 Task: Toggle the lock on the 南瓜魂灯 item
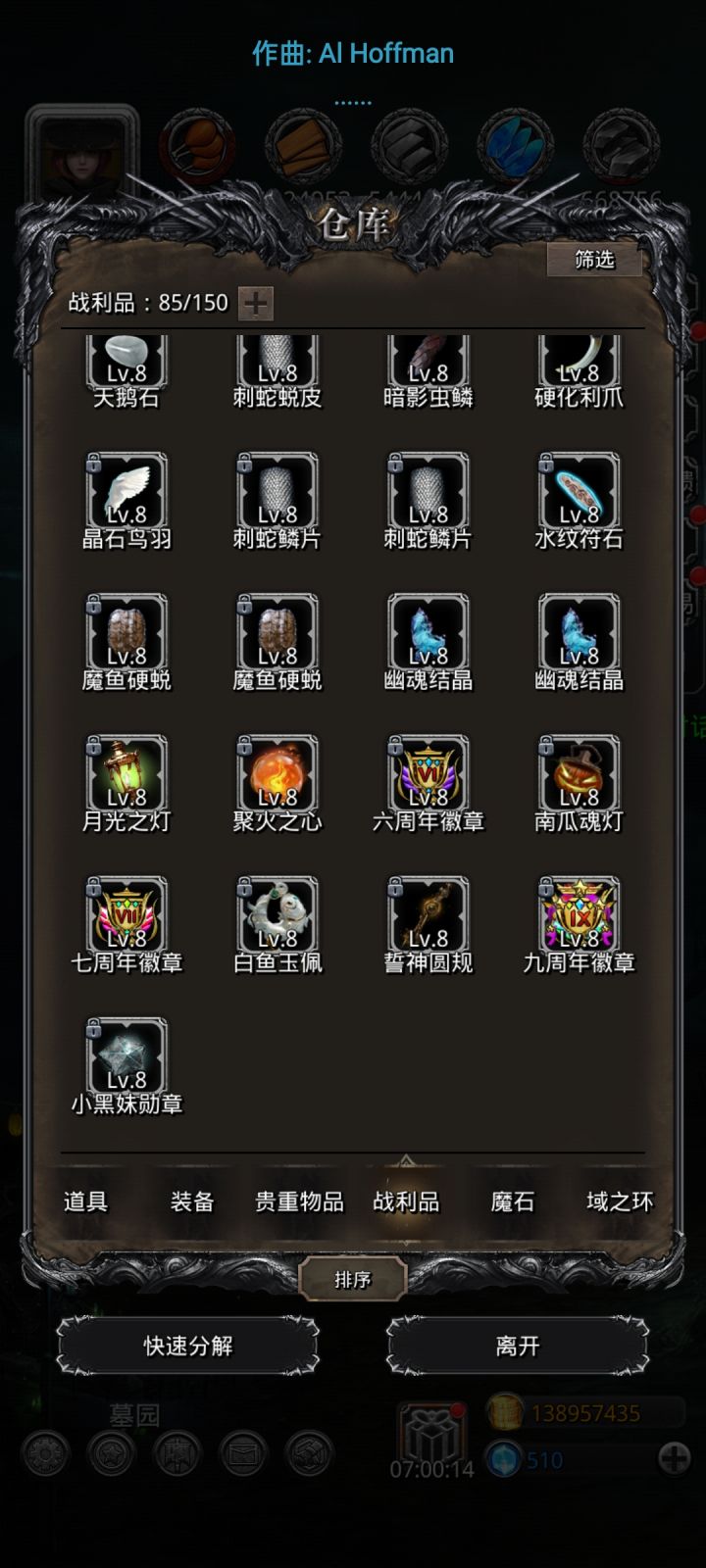coord(544,747)
